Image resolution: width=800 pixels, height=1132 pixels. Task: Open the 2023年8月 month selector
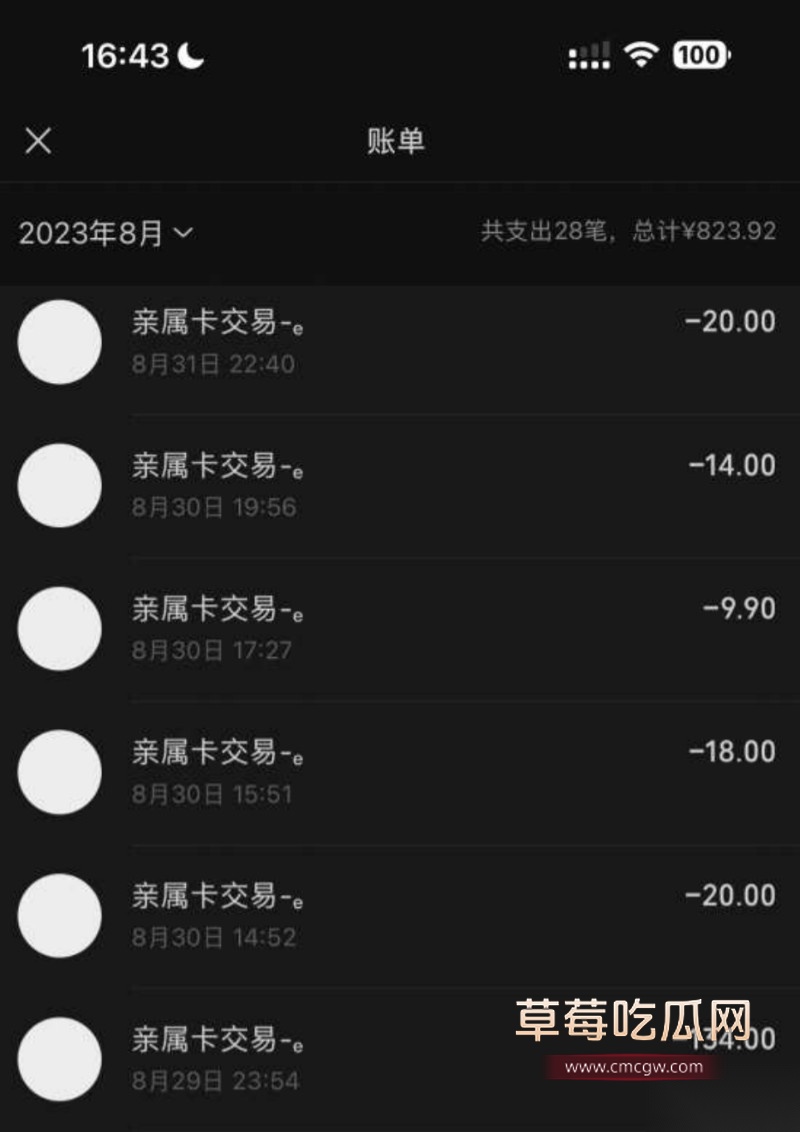[x=95, y=232]
